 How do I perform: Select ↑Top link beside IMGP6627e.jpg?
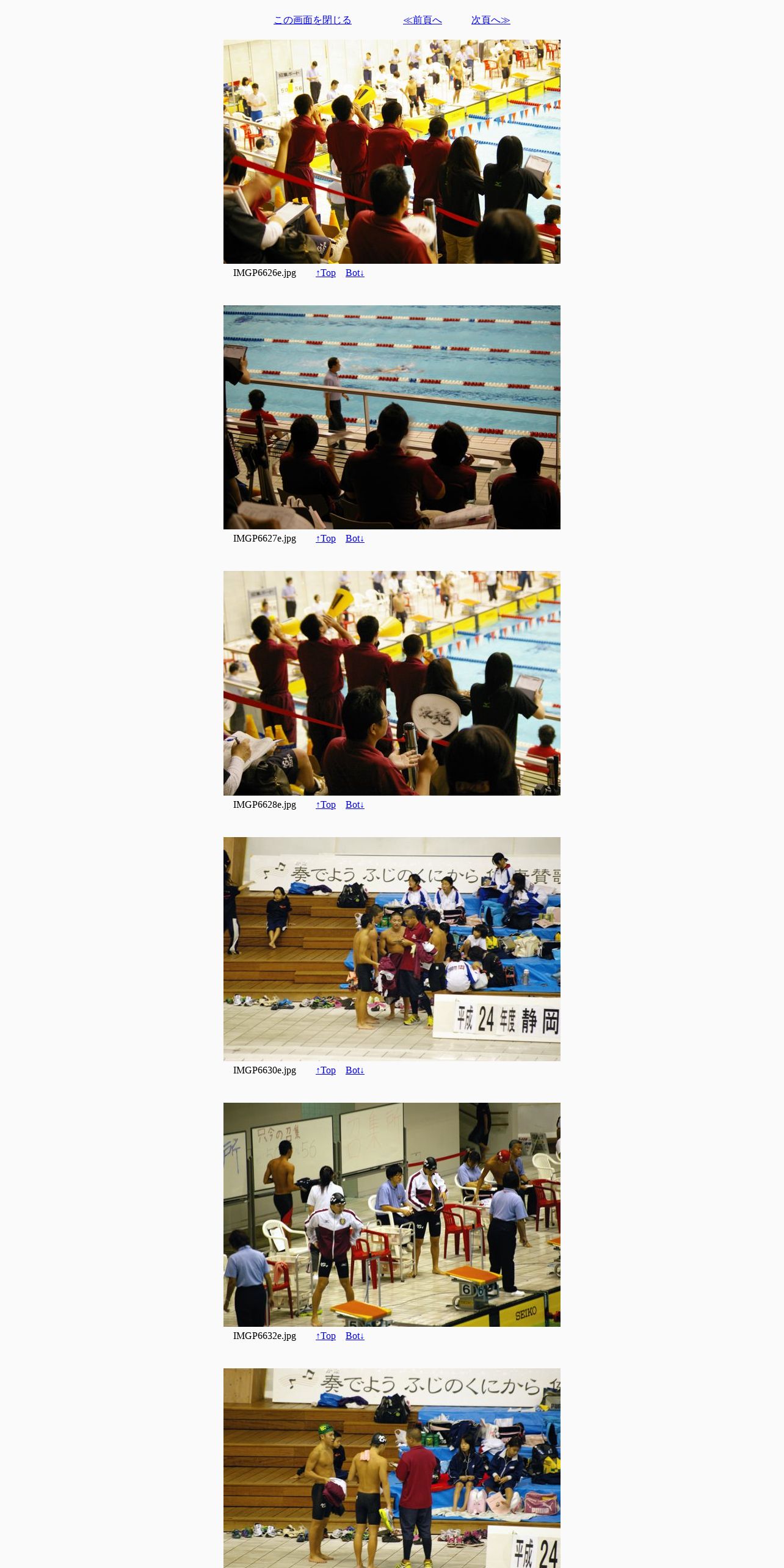click(x=325, y=539)
